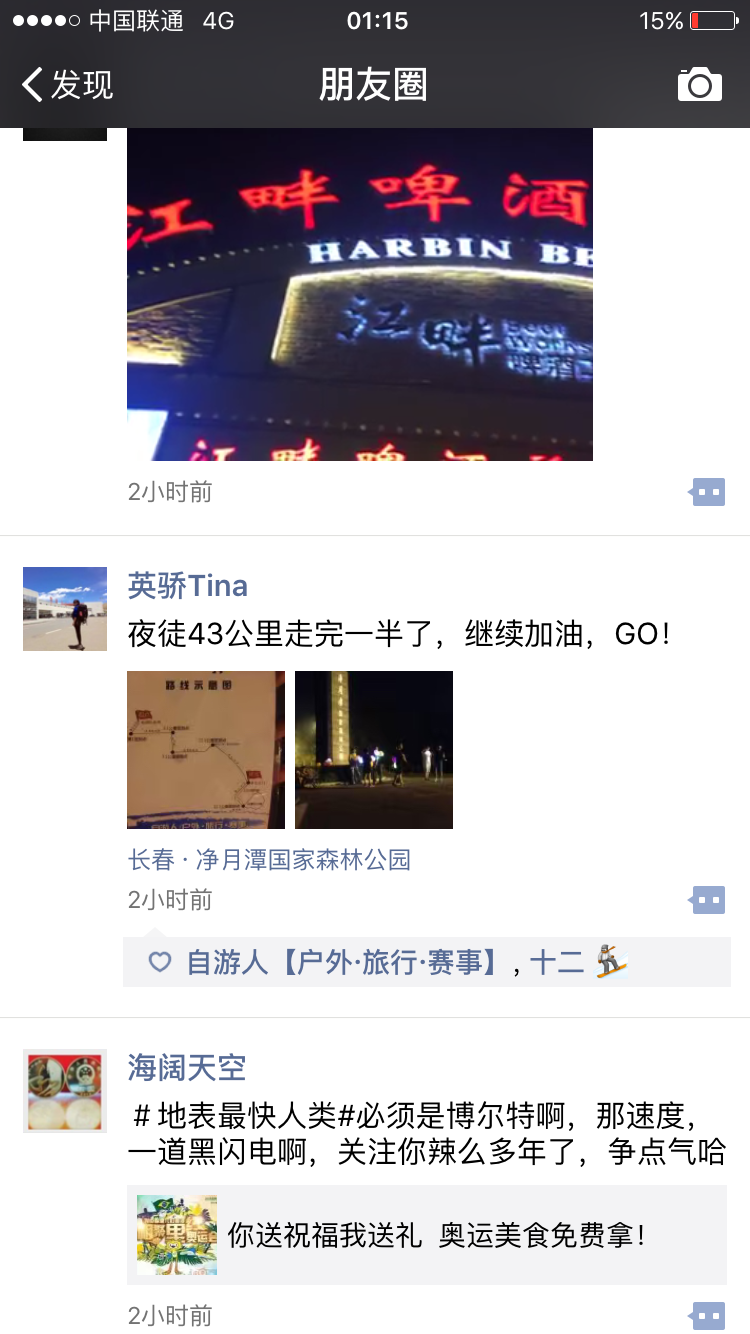Tap comment icon under the beer photo post

708,492
